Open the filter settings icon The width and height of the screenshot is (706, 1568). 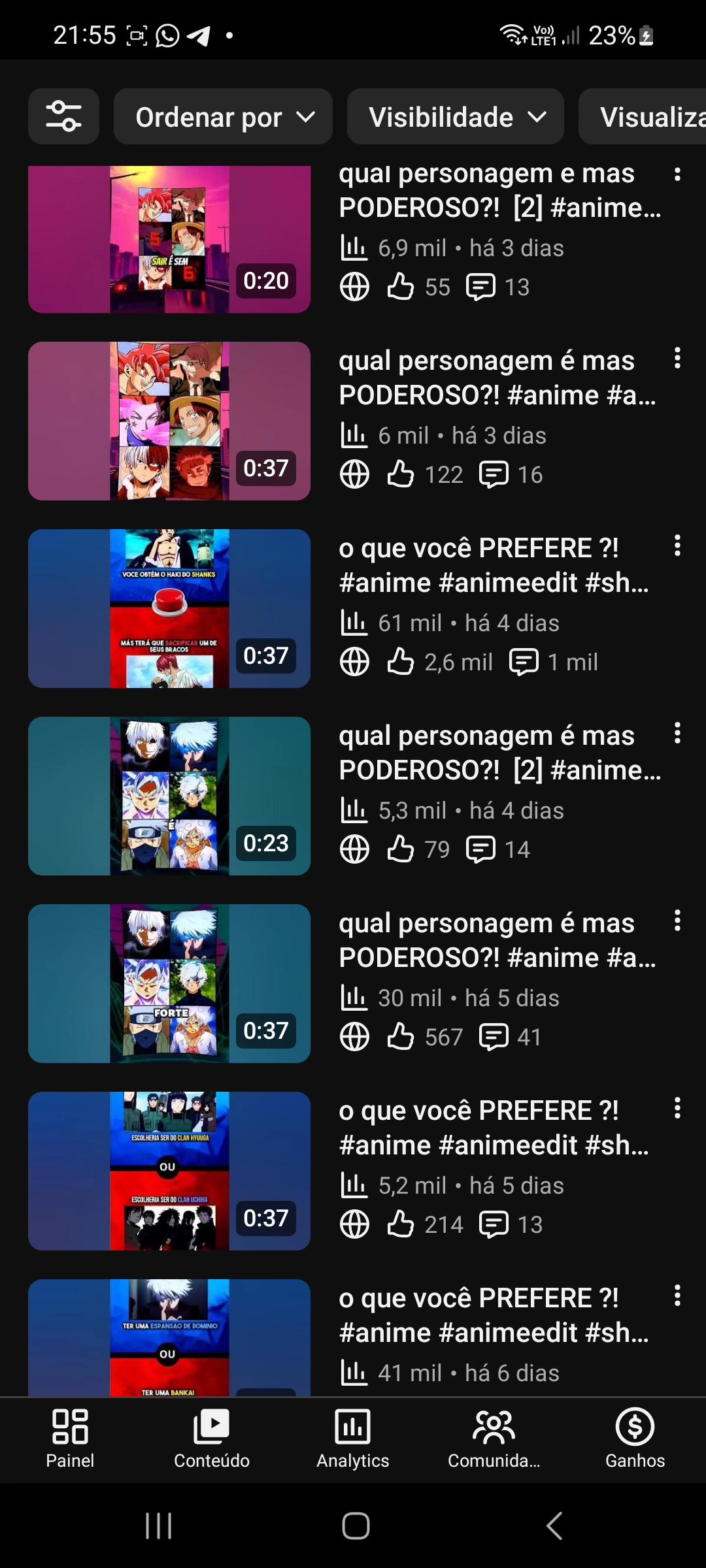click(63, 116)
